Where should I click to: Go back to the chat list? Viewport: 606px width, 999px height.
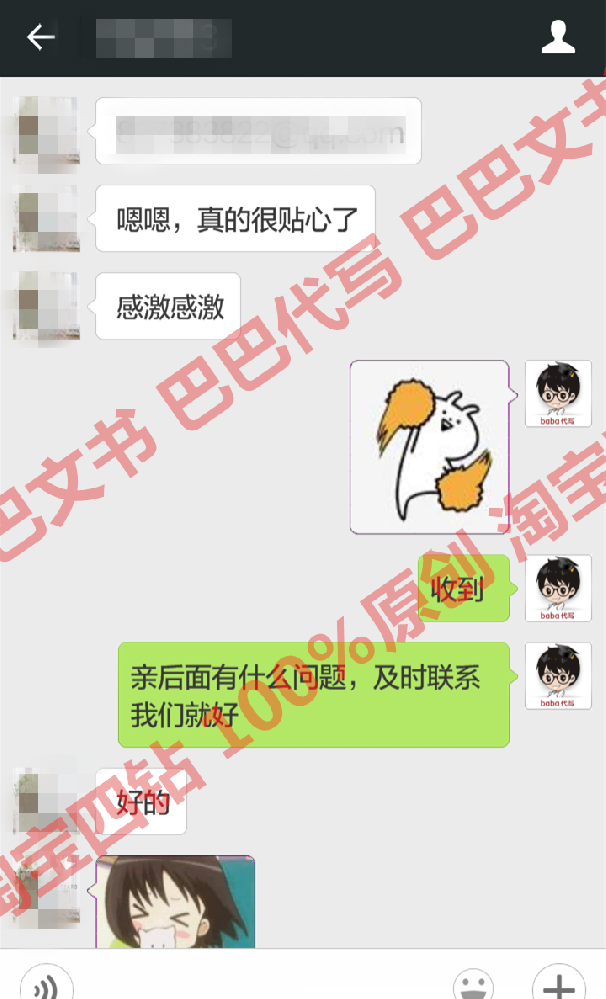click(x=41, y=38)
